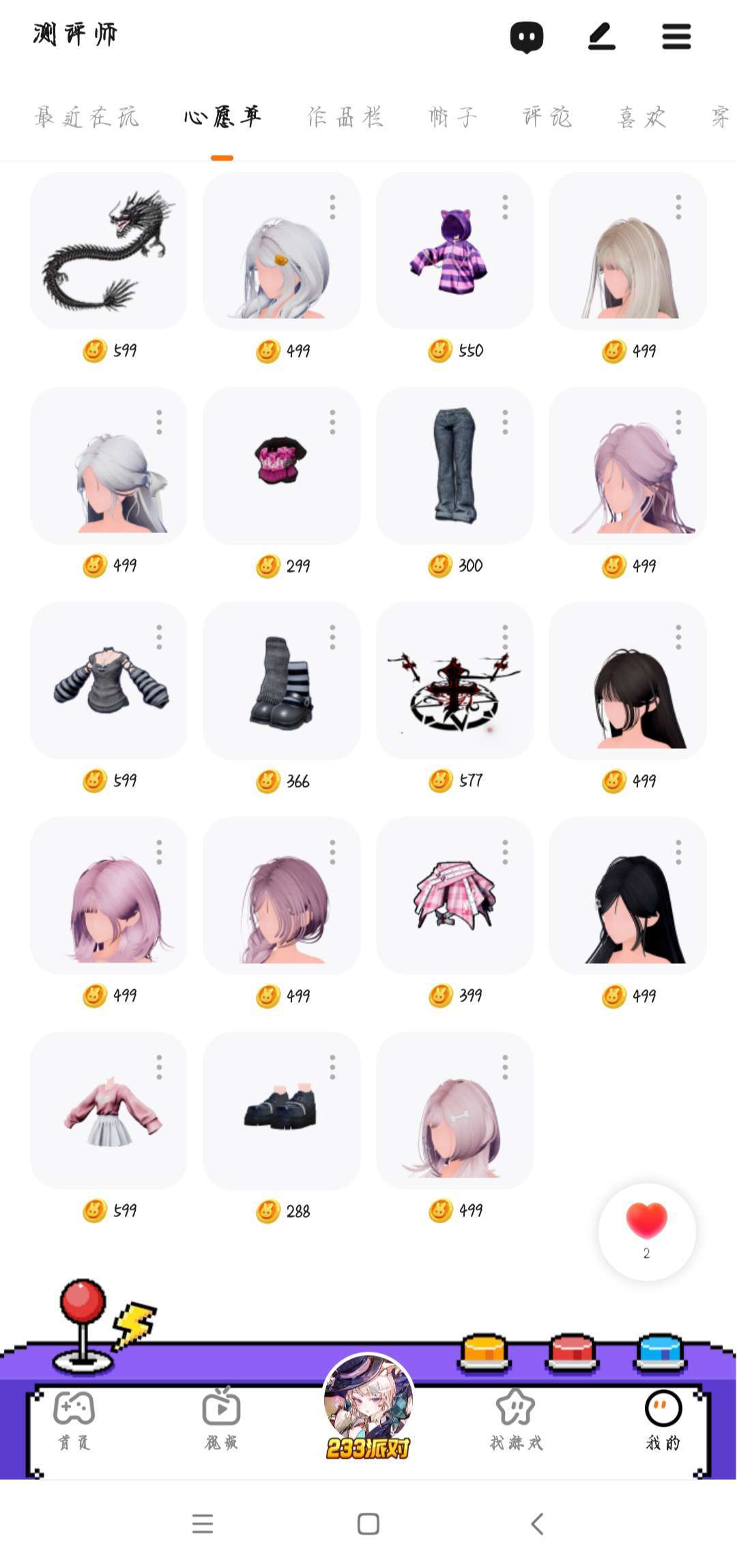This screenshot has height=1568, width=737.
Task: View the blue jeans item priced 300
Action: [454, 466]
